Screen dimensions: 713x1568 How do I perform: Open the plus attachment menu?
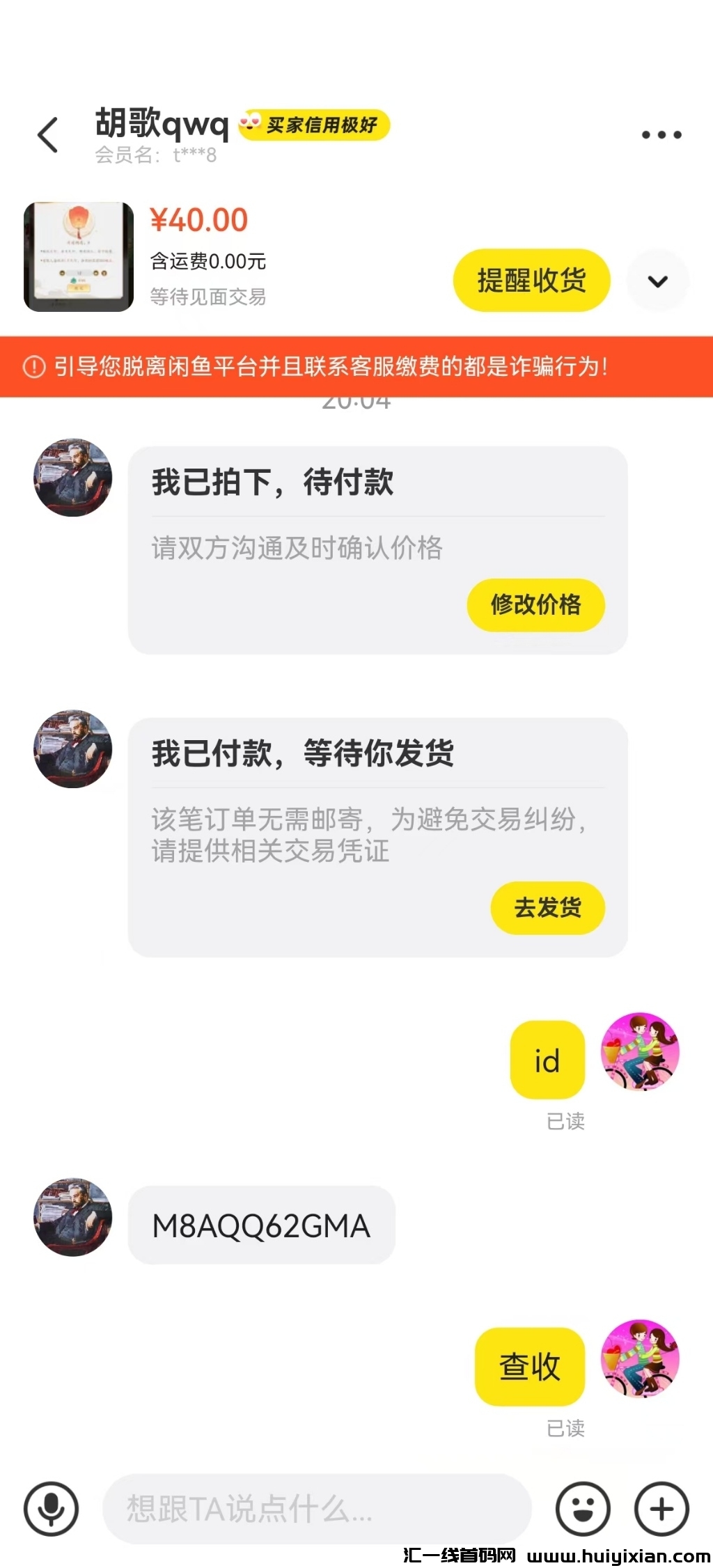click(x=660, y=1507)
